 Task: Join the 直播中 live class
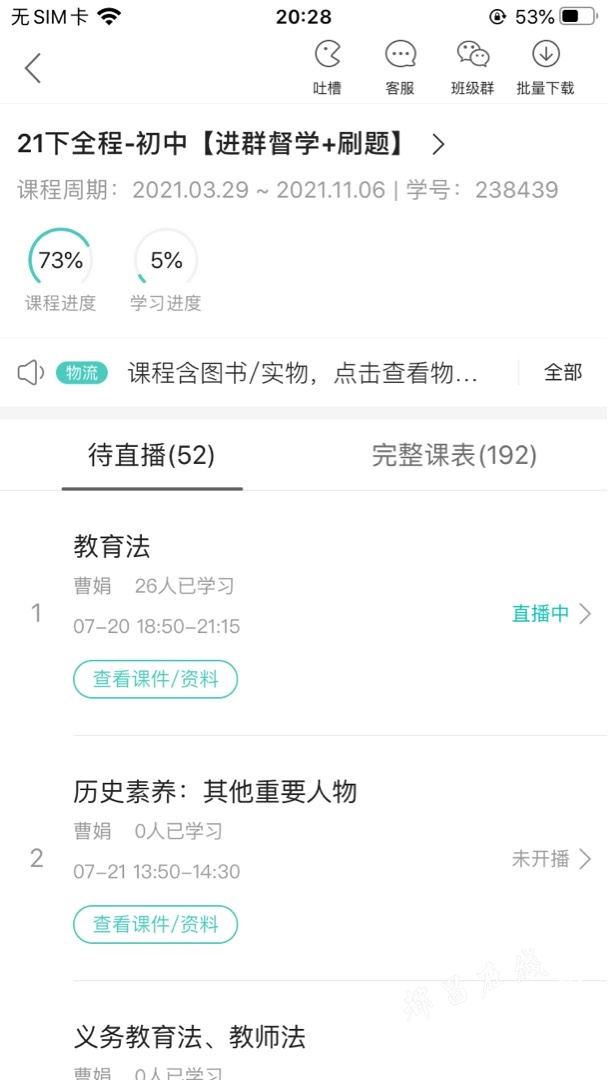[551, 613]
